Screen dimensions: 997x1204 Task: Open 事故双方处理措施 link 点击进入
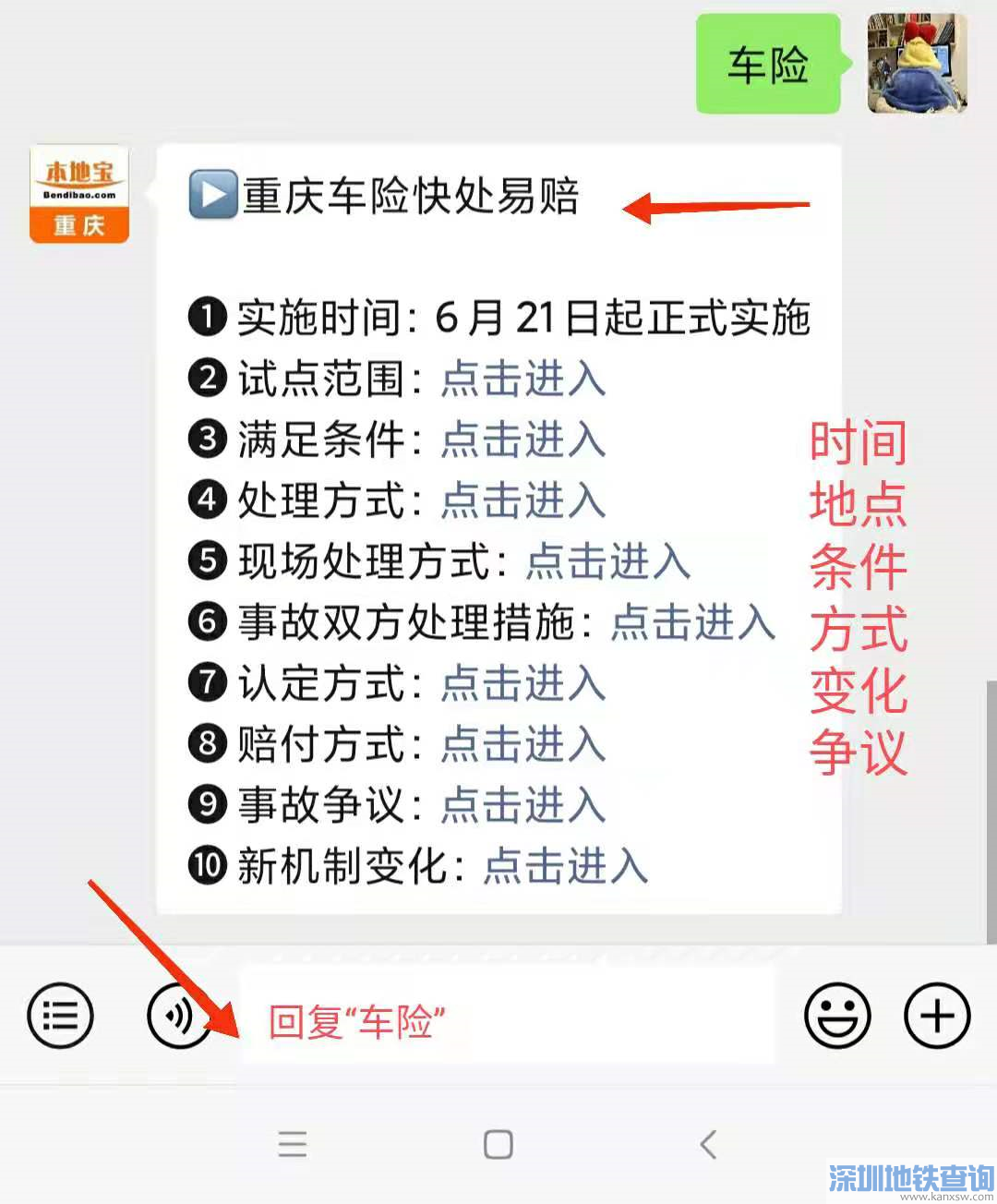692,623
